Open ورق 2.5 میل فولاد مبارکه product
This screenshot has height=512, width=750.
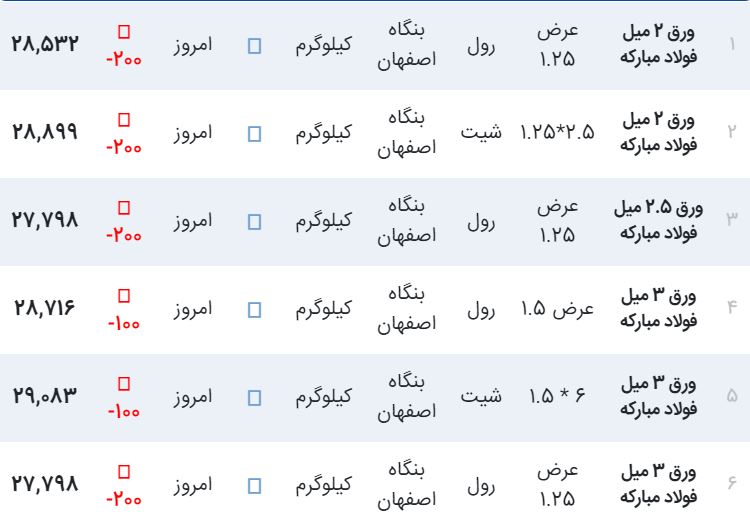[x=658, y=222]
